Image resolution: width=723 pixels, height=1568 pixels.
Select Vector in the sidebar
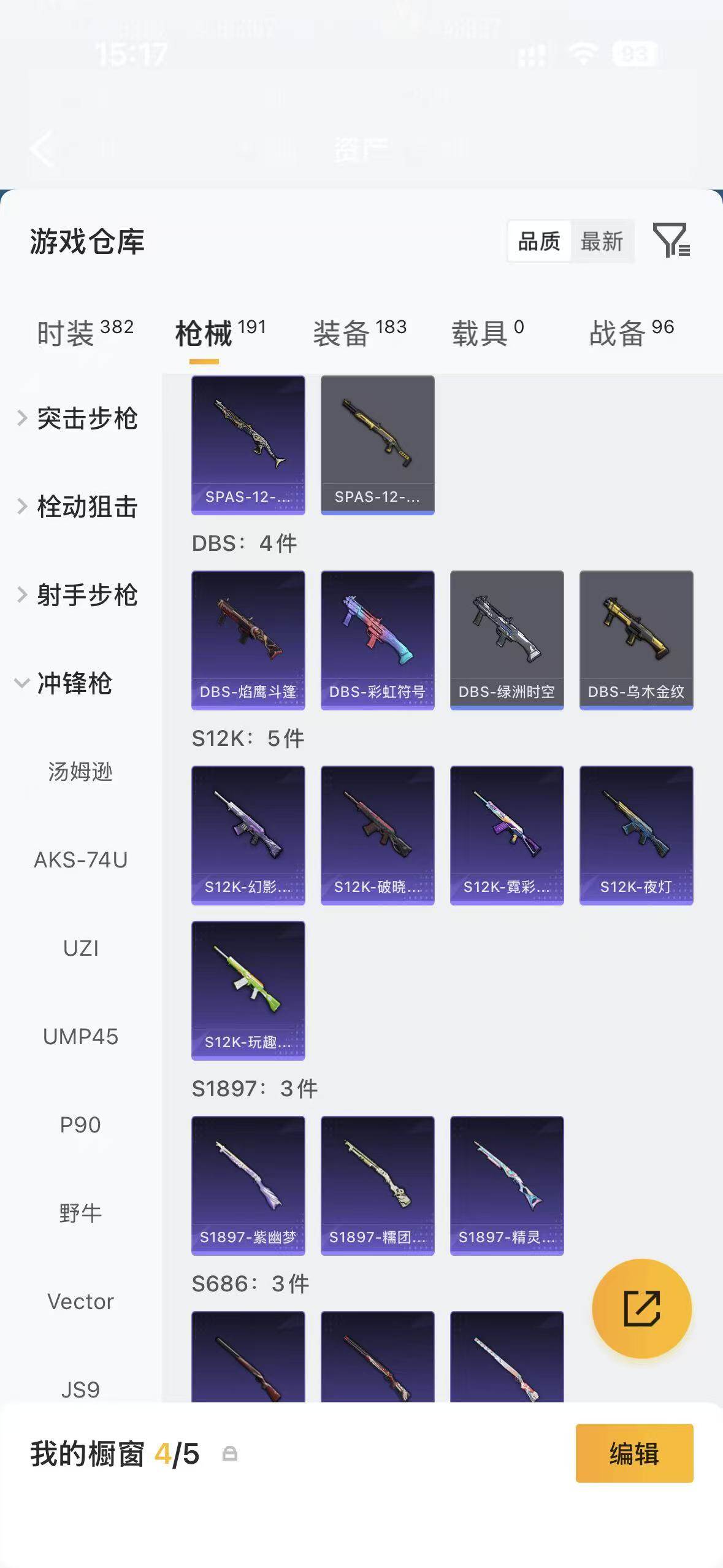(x=81, y=1301)
